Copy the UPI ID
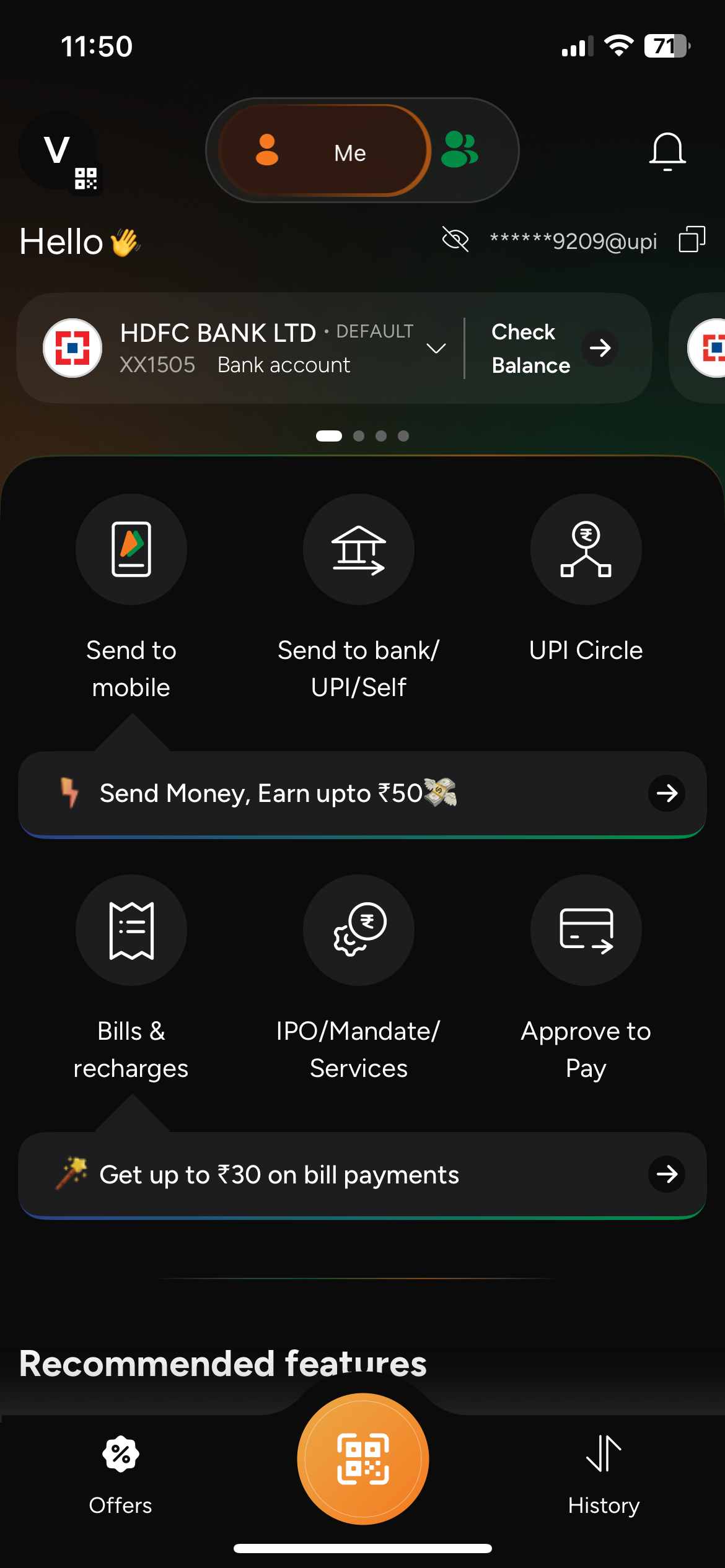The width and height of the screenshot is (725, 1568). tap(692, 240)
